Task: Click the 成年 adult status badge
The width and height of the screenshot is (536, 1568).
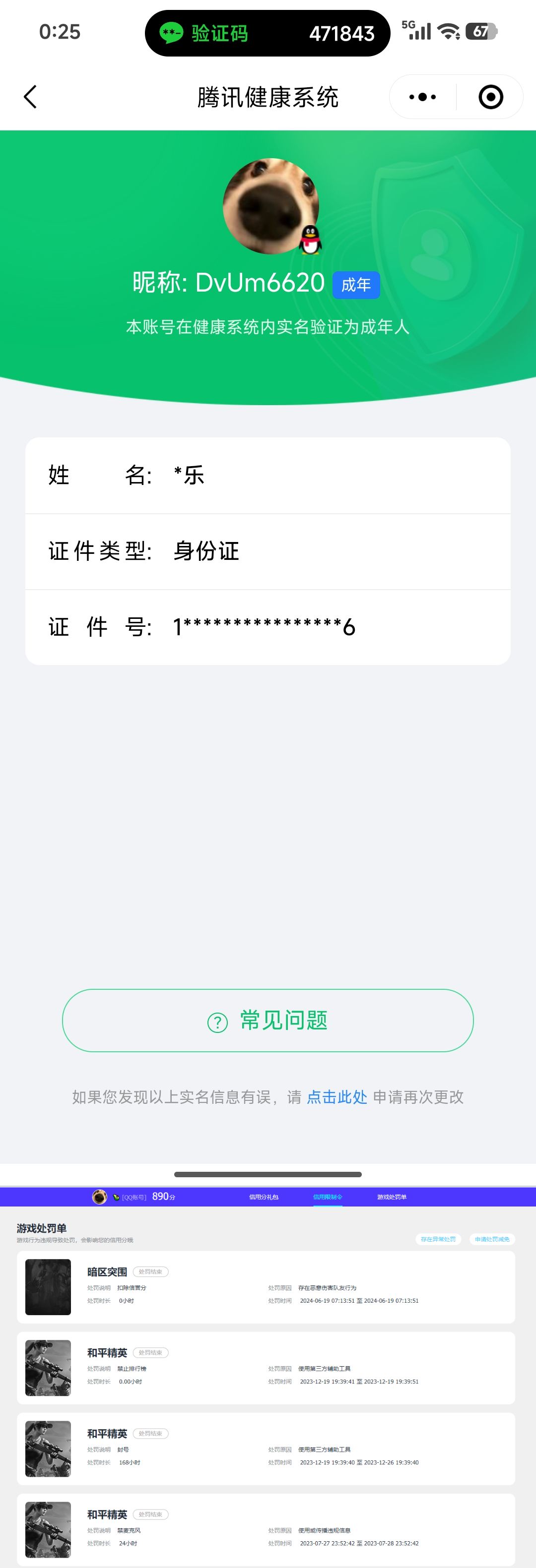Action: [x=356, y=284]
